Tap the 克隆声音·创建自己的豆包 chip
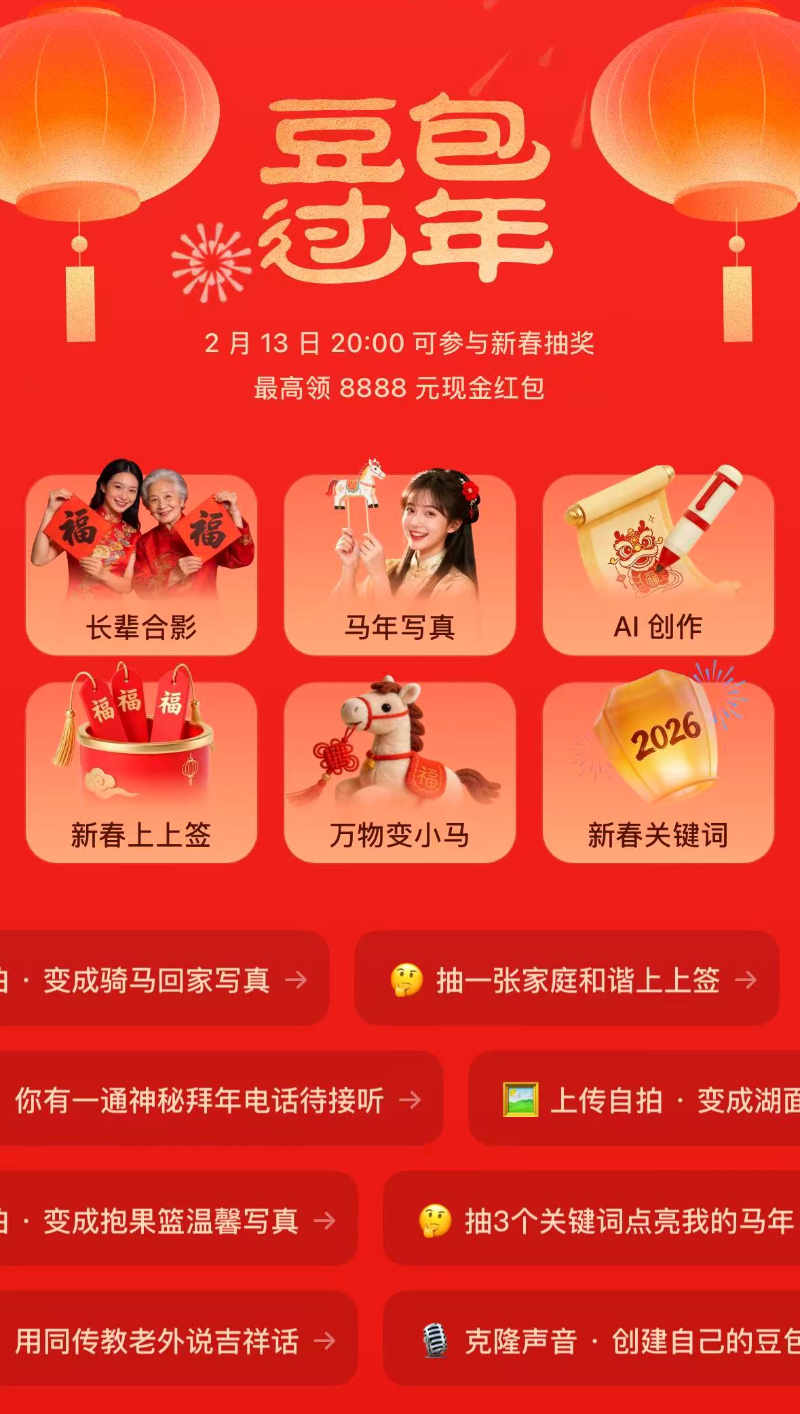 (x=600, y=1339)
